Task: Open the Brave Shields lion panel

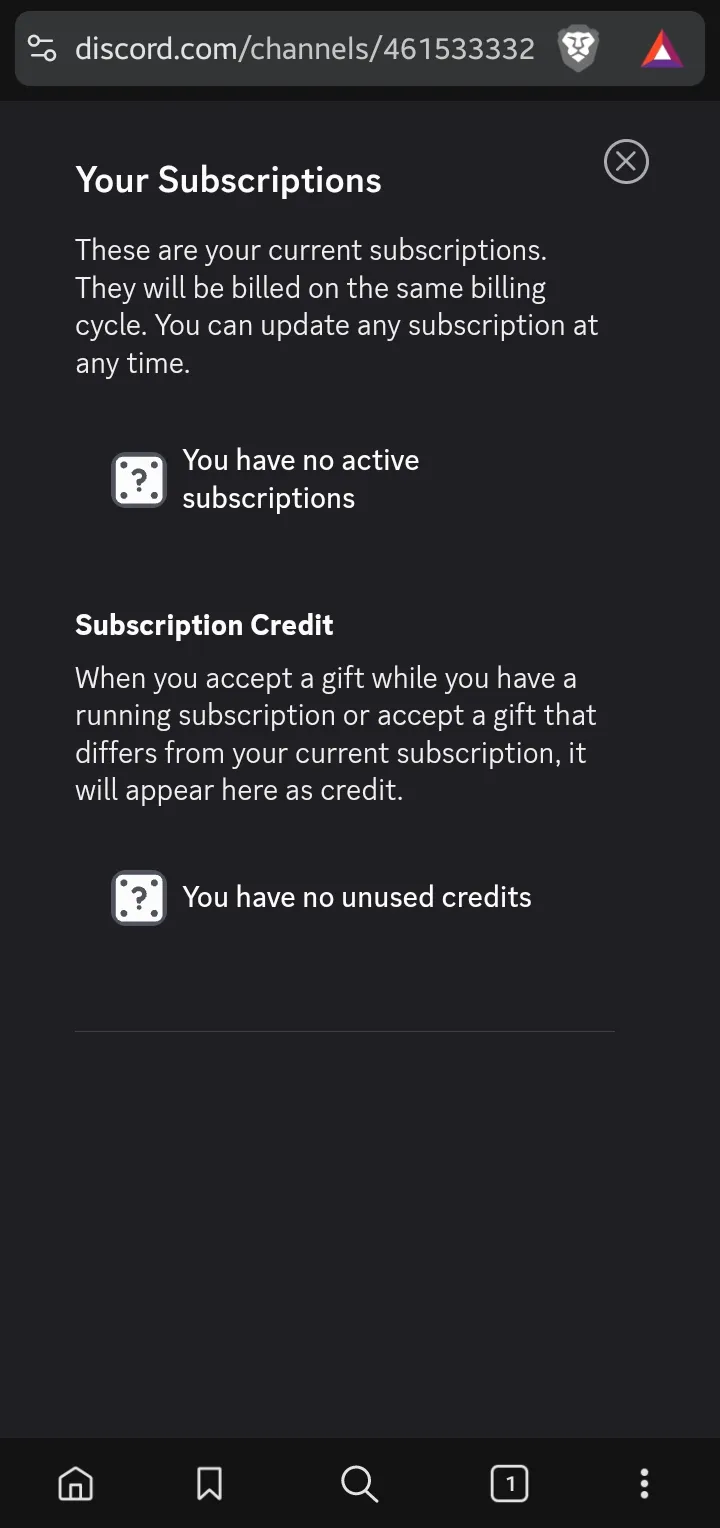Action: (x=578, y=47)
